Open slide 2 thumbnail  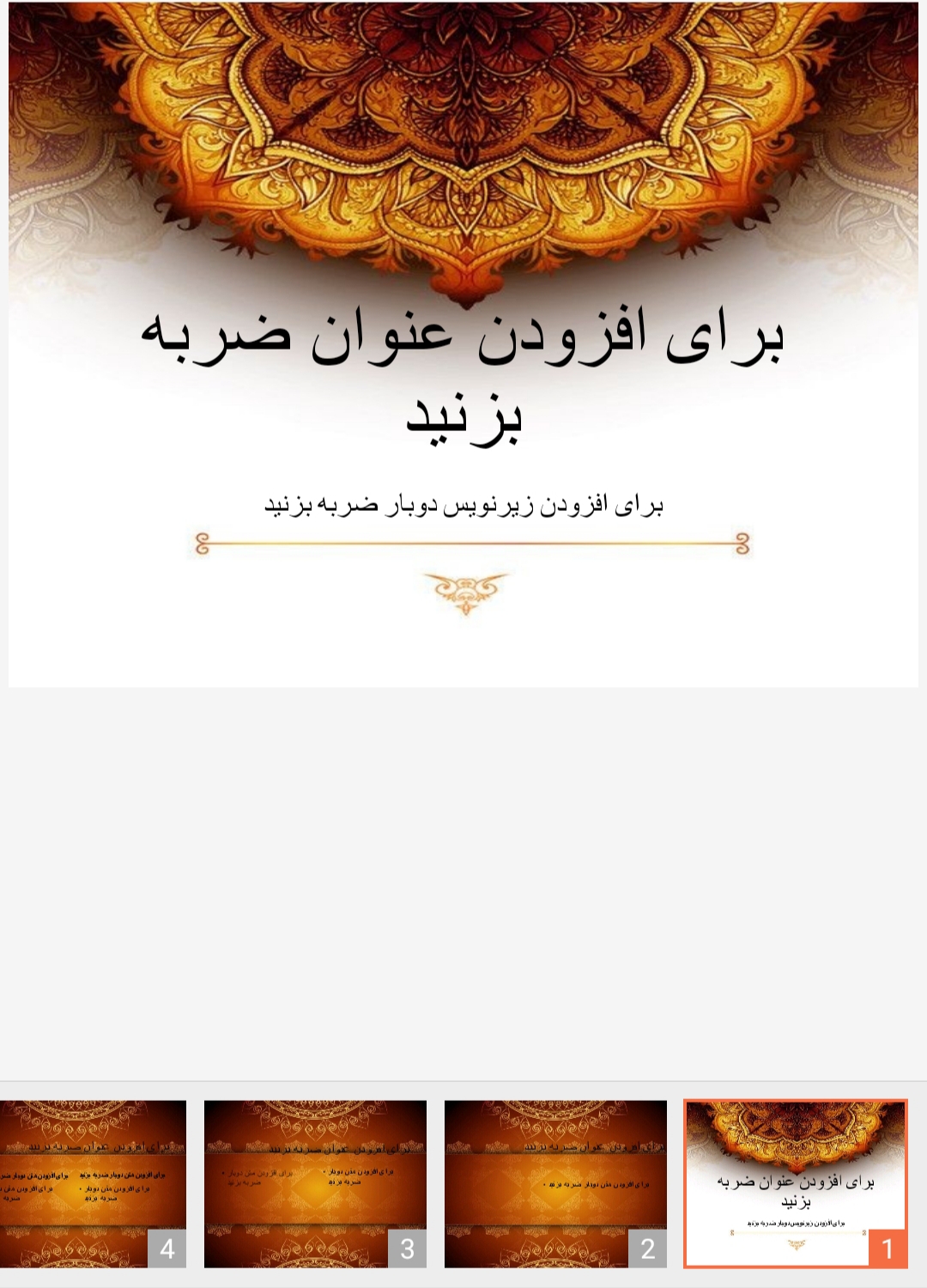point(555,1183)
